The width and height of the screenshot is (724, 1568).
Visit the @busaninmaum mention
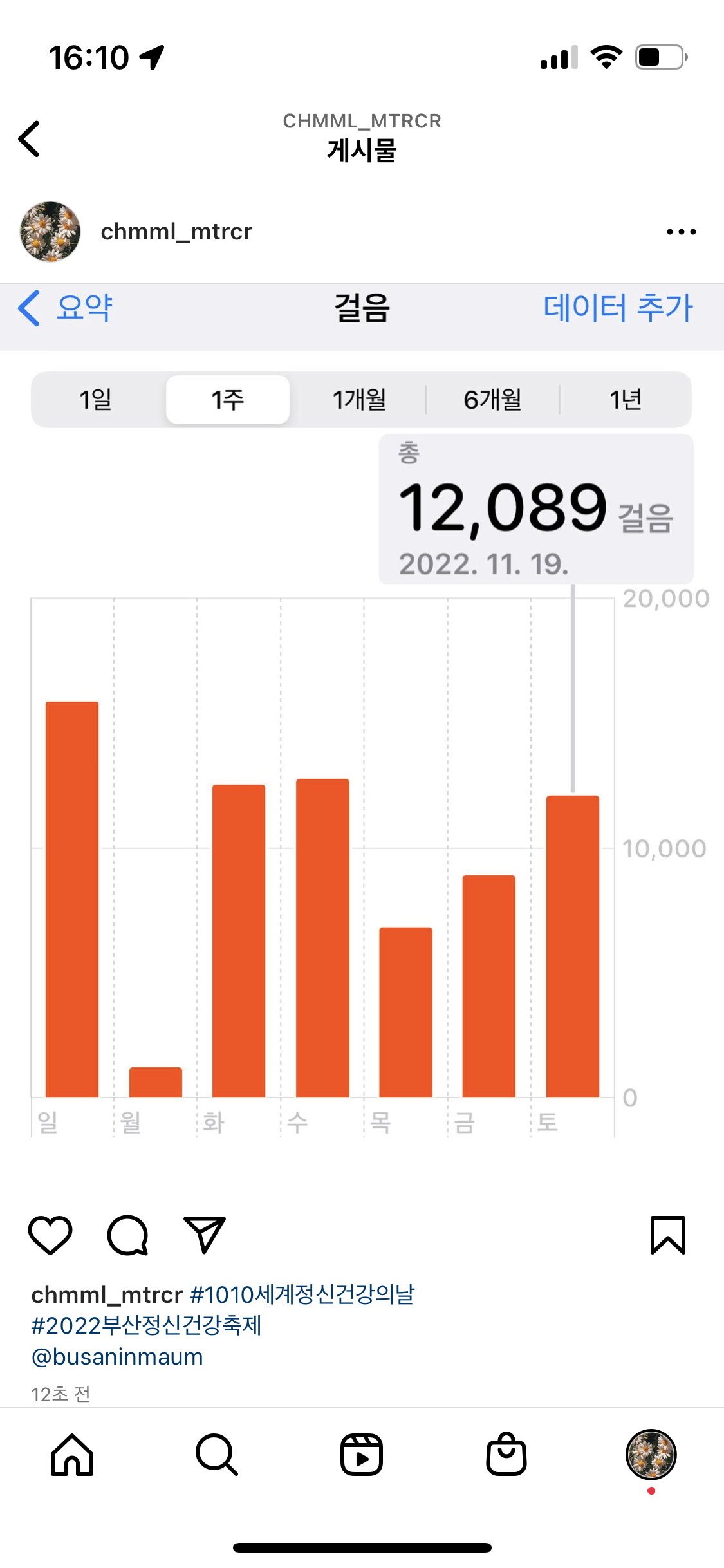click(117, 1356)
